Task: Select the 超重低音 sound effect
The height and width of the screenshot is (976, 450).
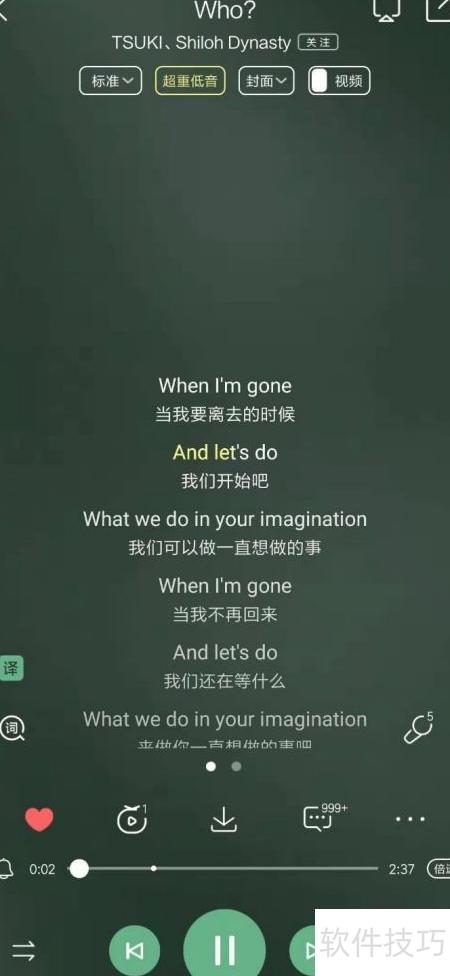Action: [190, 81]
